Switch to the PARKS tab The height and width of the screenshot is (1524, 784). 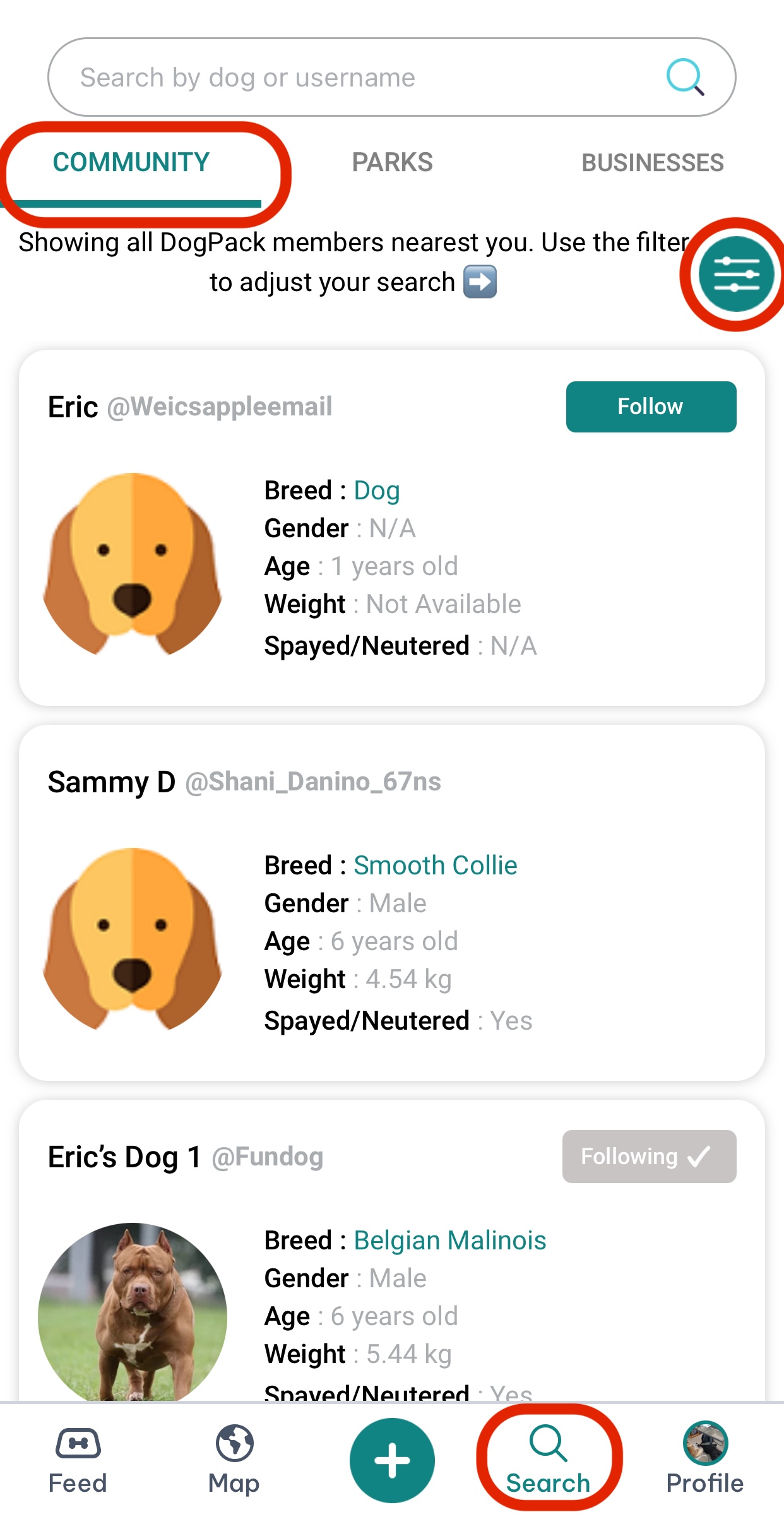pos(392,162)
